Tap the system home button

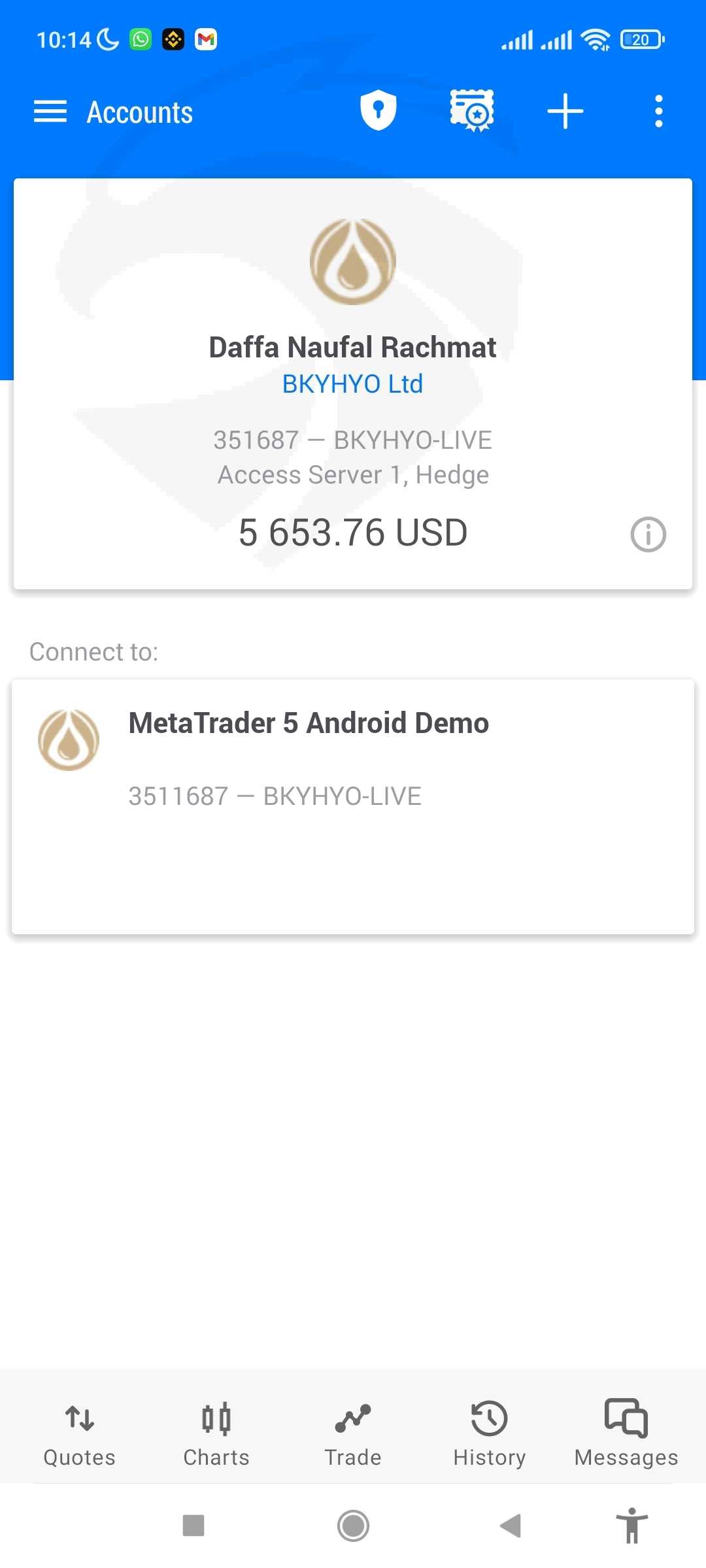353,1526
